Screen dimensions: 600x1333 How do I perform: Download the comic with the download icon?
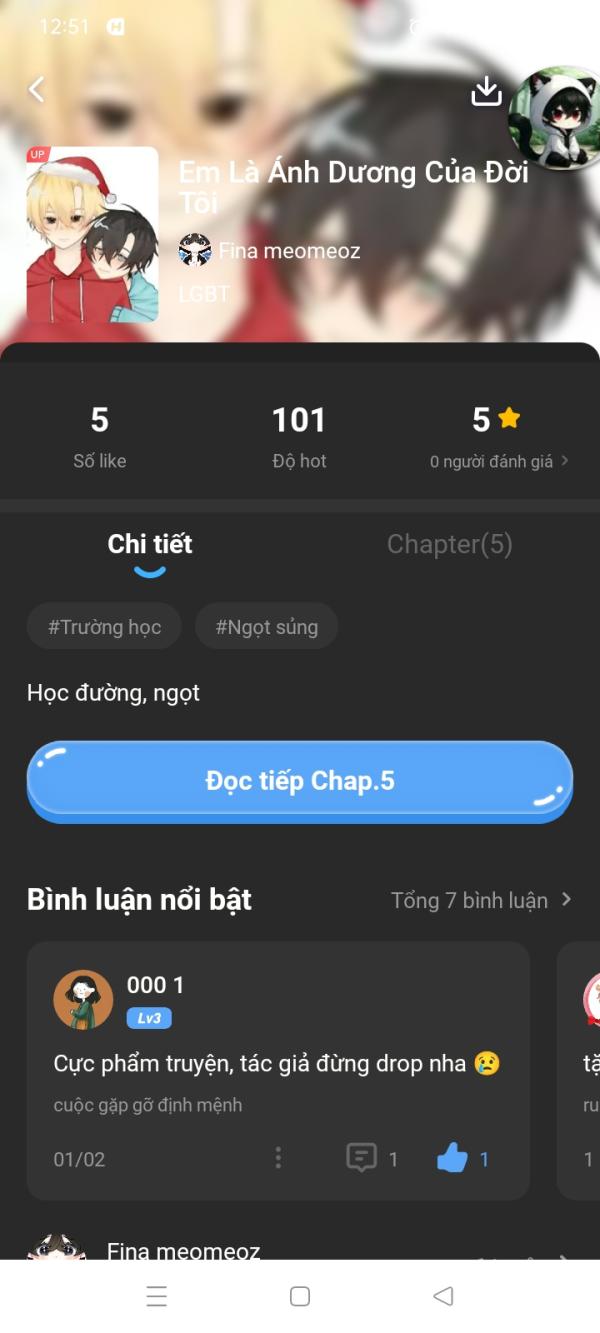[x=486, y=92]
